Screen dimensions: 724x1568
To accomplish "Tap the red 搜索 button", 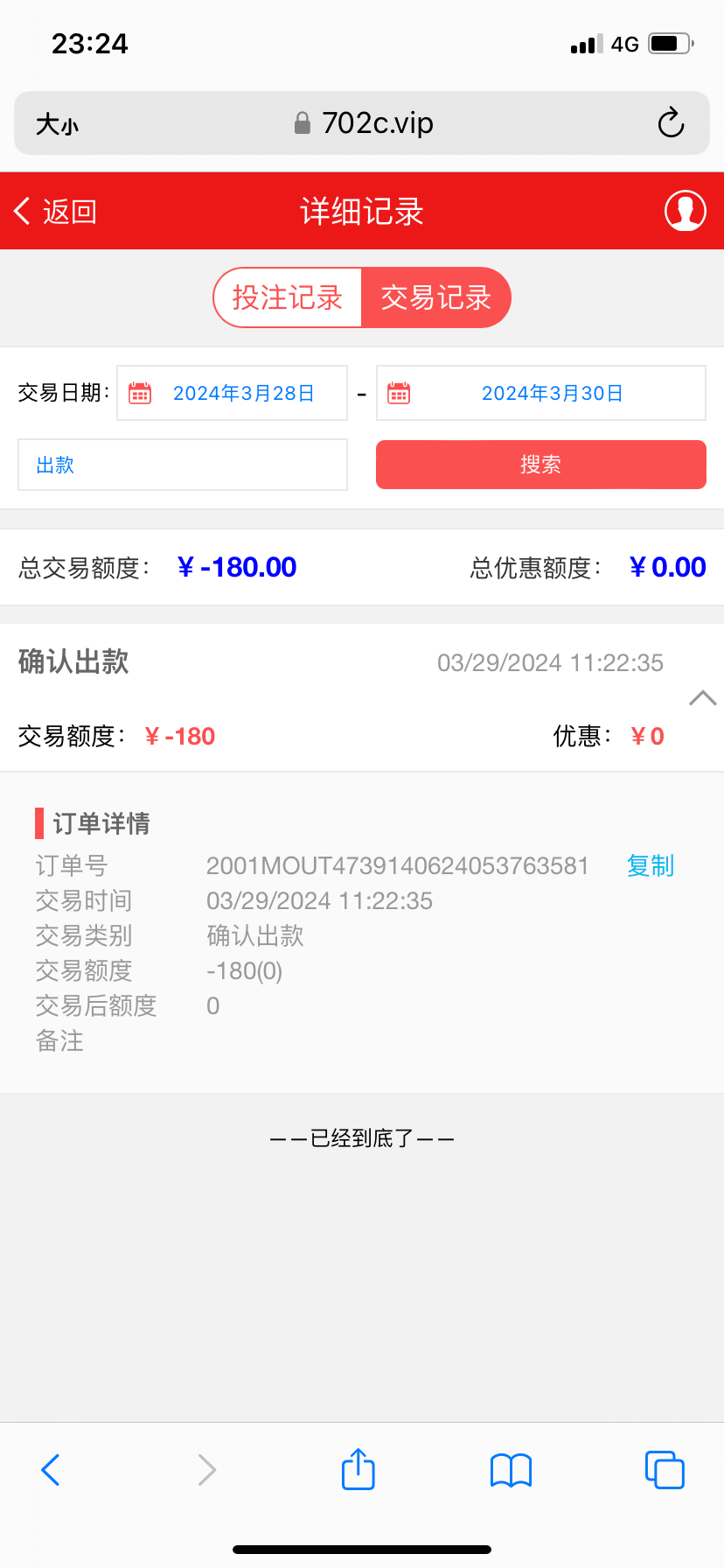I will (540, 465).
